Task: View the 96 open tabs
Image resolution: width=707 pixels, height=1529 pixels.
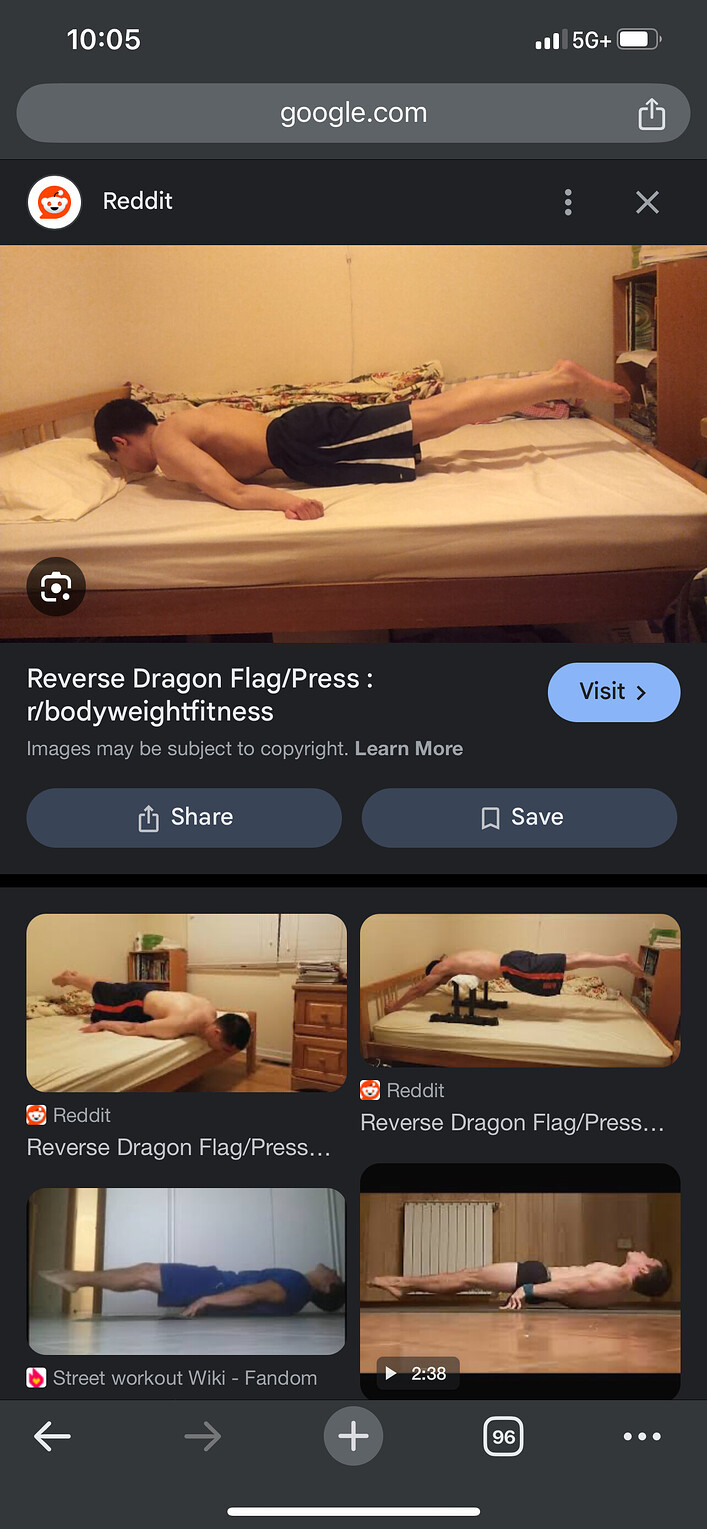Action: pos(503,1437)
